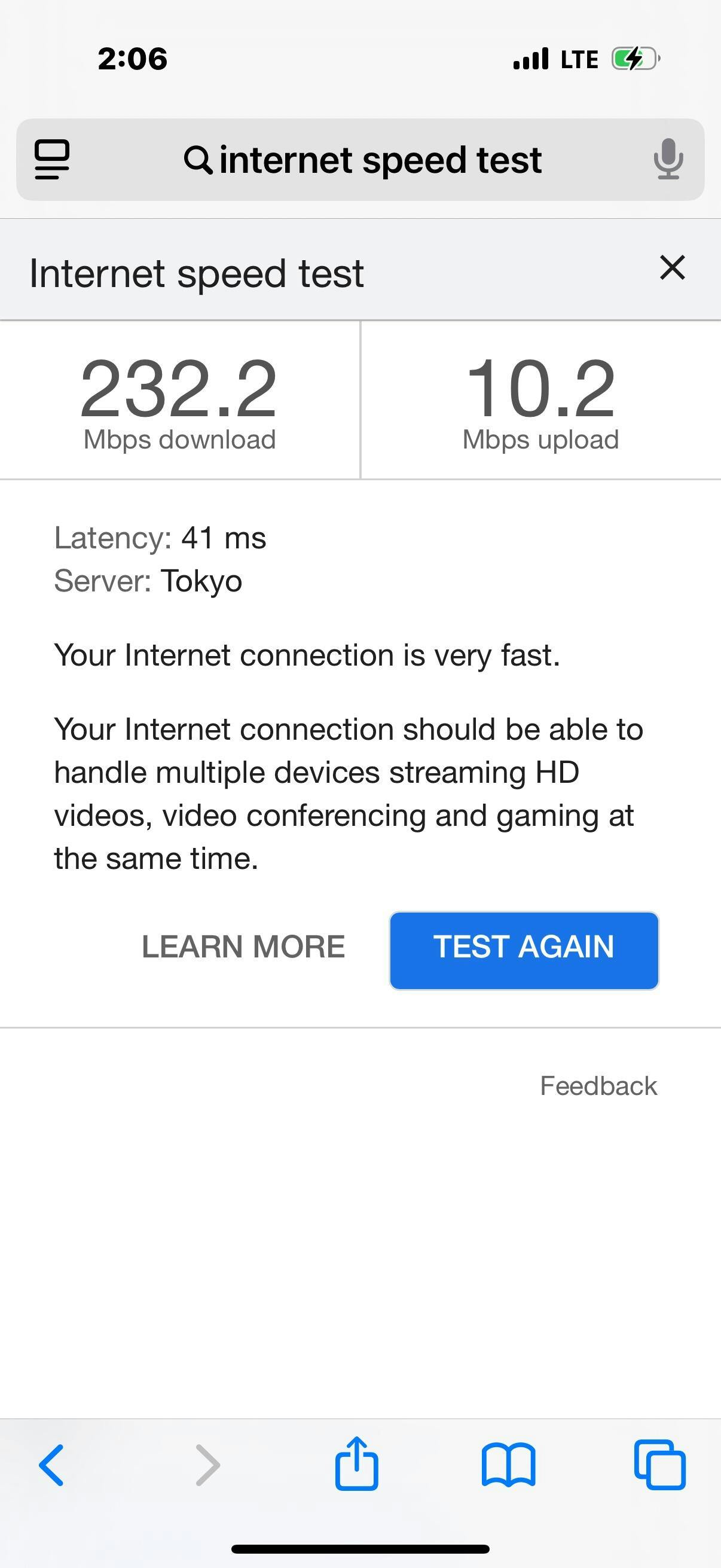
Task: Open the share sheet
Action: (356, 1465)
